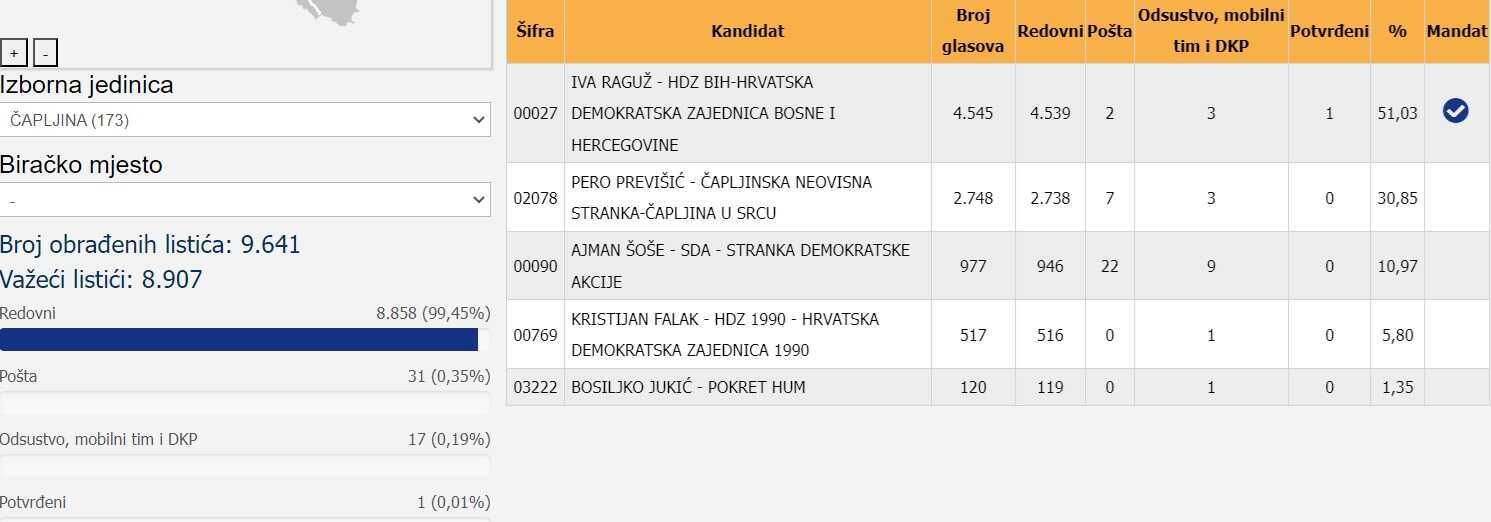Expand the Biračko mjesto dropdown

[245, 200]
